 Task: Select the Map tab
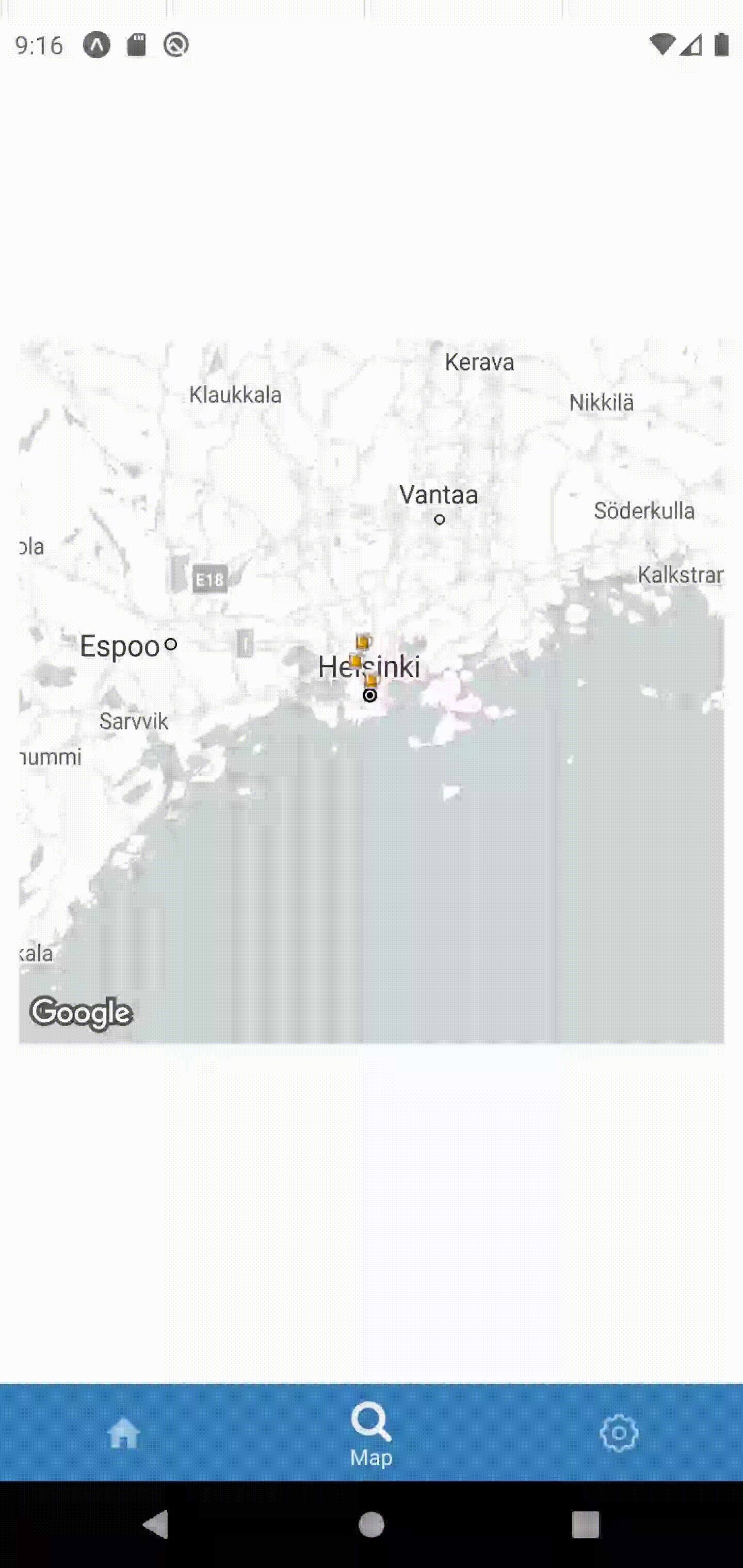click(371, 1434)
